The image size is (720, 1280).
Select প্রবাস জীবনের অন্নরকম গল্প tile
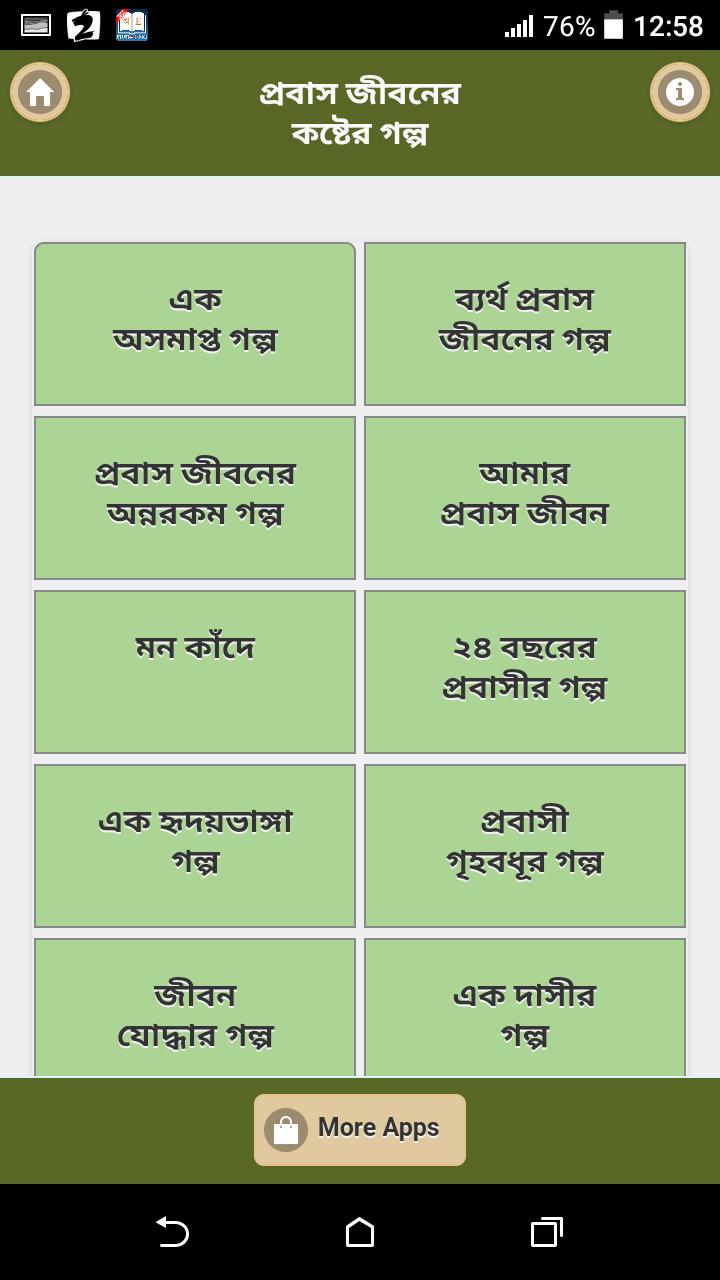point(195,498)
